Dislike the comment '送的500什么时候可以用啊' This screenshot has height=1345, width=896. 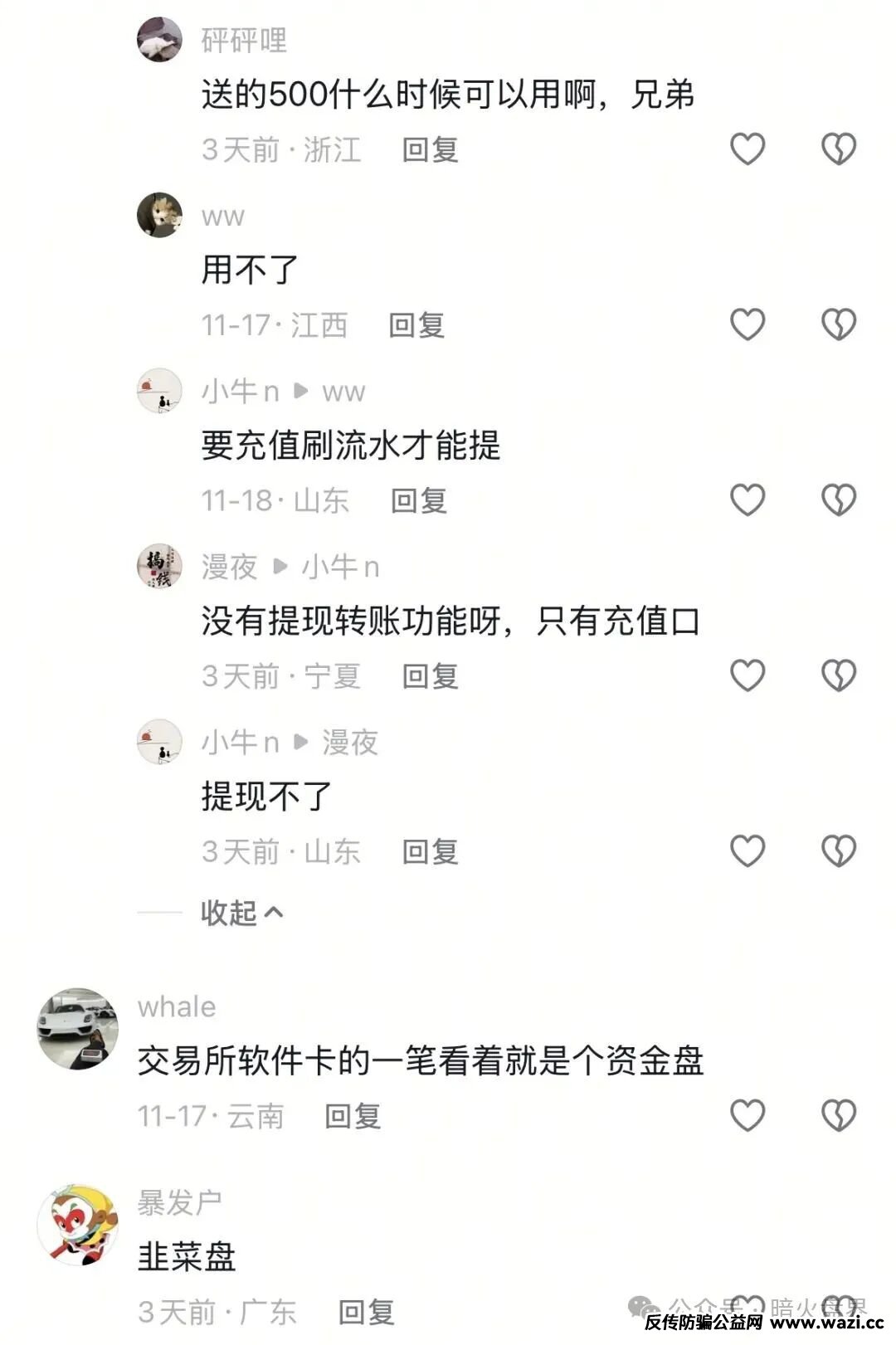[x=838, y=149]
